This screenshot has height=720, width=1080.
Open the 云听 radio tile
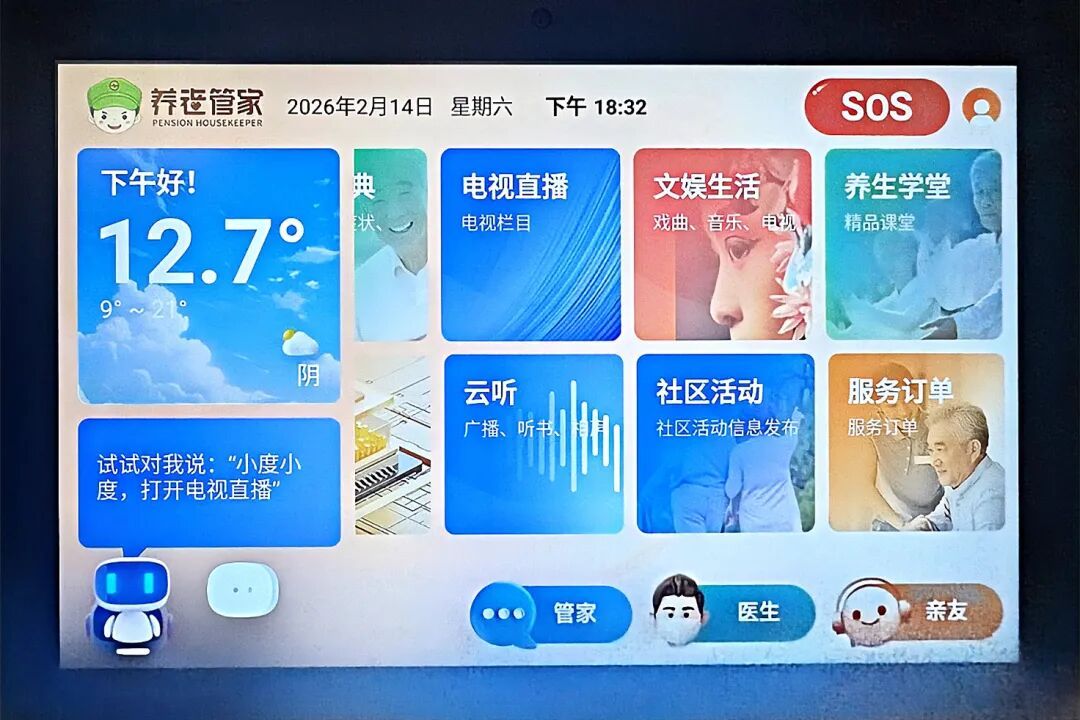pyautogui.click(x=533, y=443)
